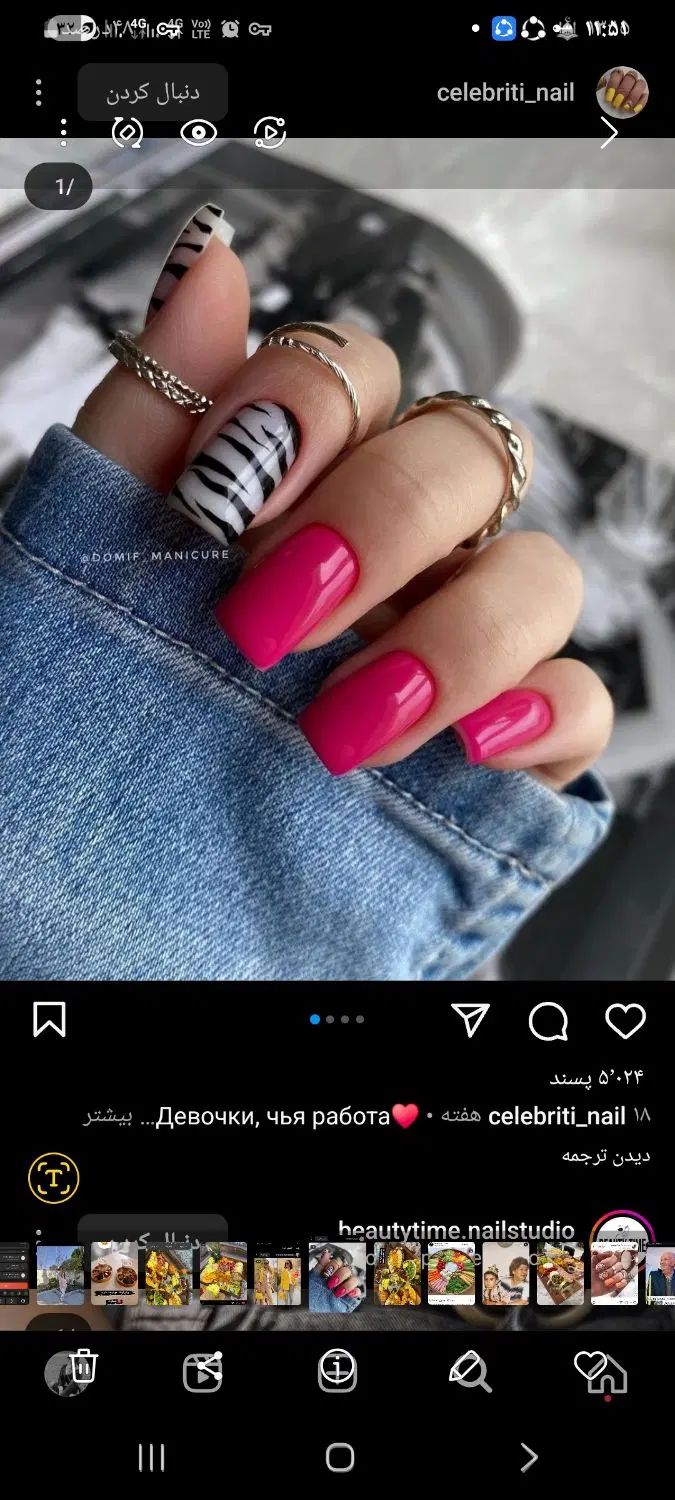The image size is (675, 1500).
Task: Tap the circular play icon in the top bar
Action: point(270,133)
